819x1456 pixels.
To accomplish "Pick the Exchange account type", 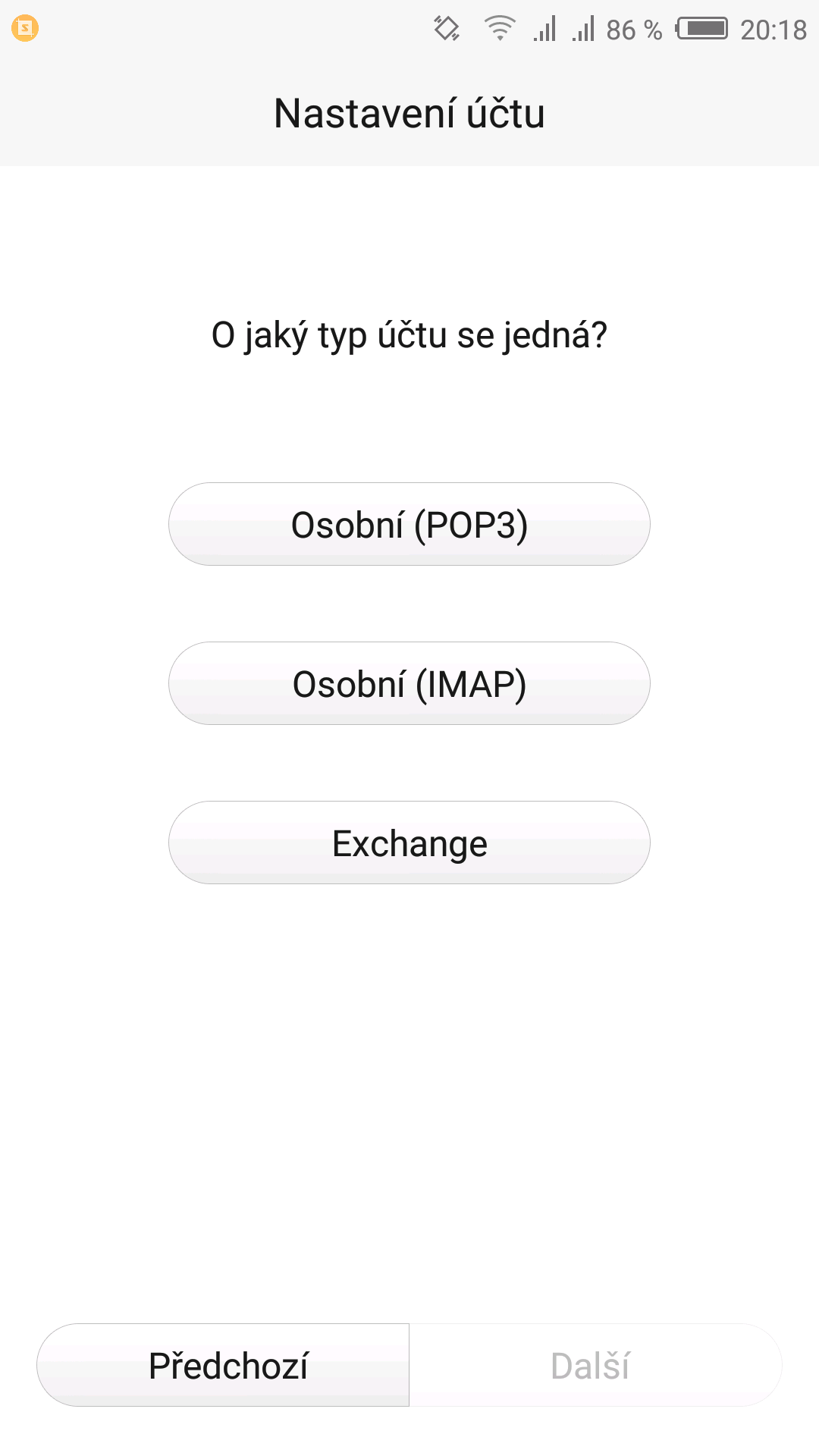I will point(409,843).
